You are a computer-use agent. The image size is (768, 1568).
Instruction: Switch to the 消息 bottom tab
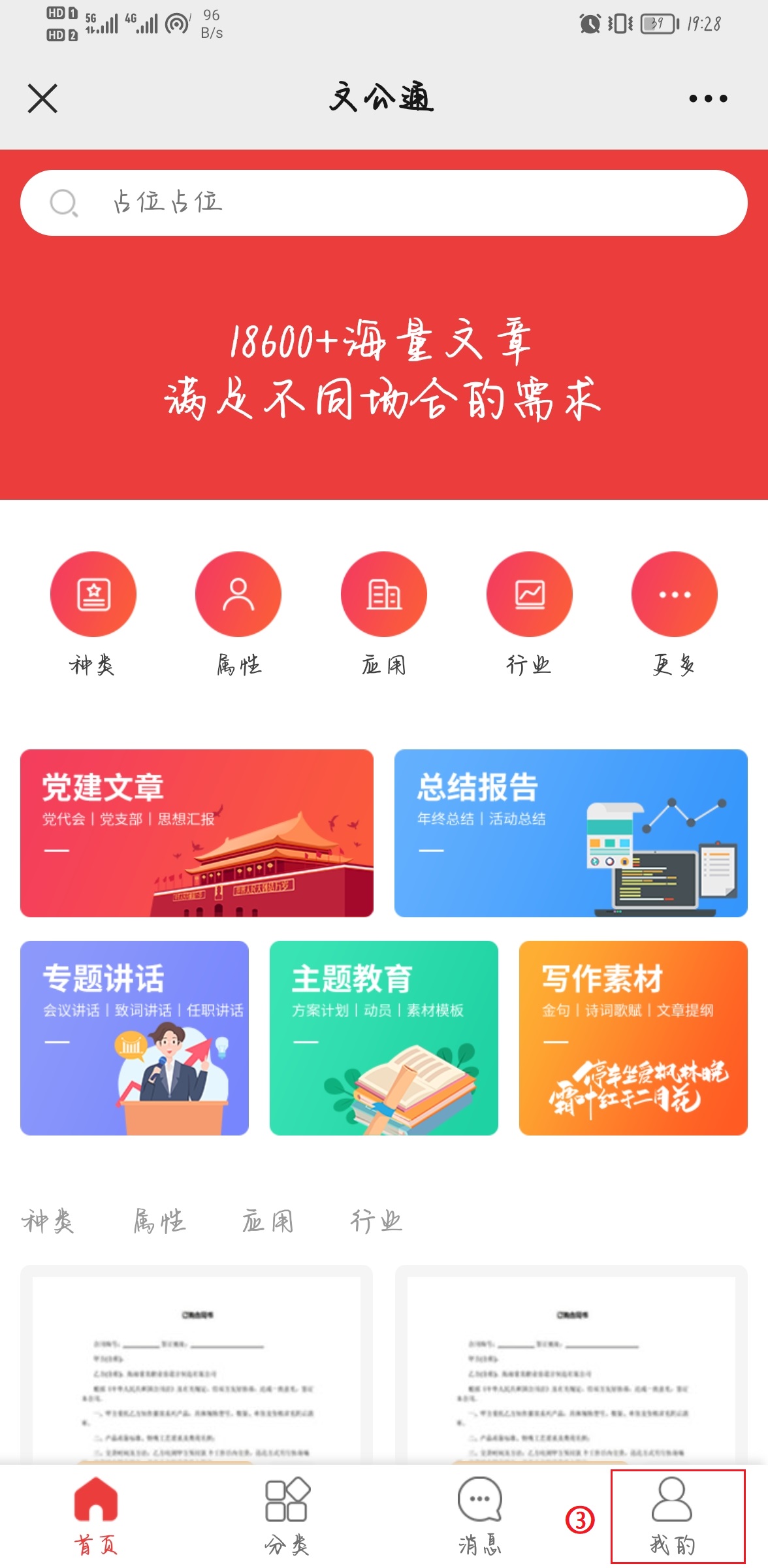480,1516
